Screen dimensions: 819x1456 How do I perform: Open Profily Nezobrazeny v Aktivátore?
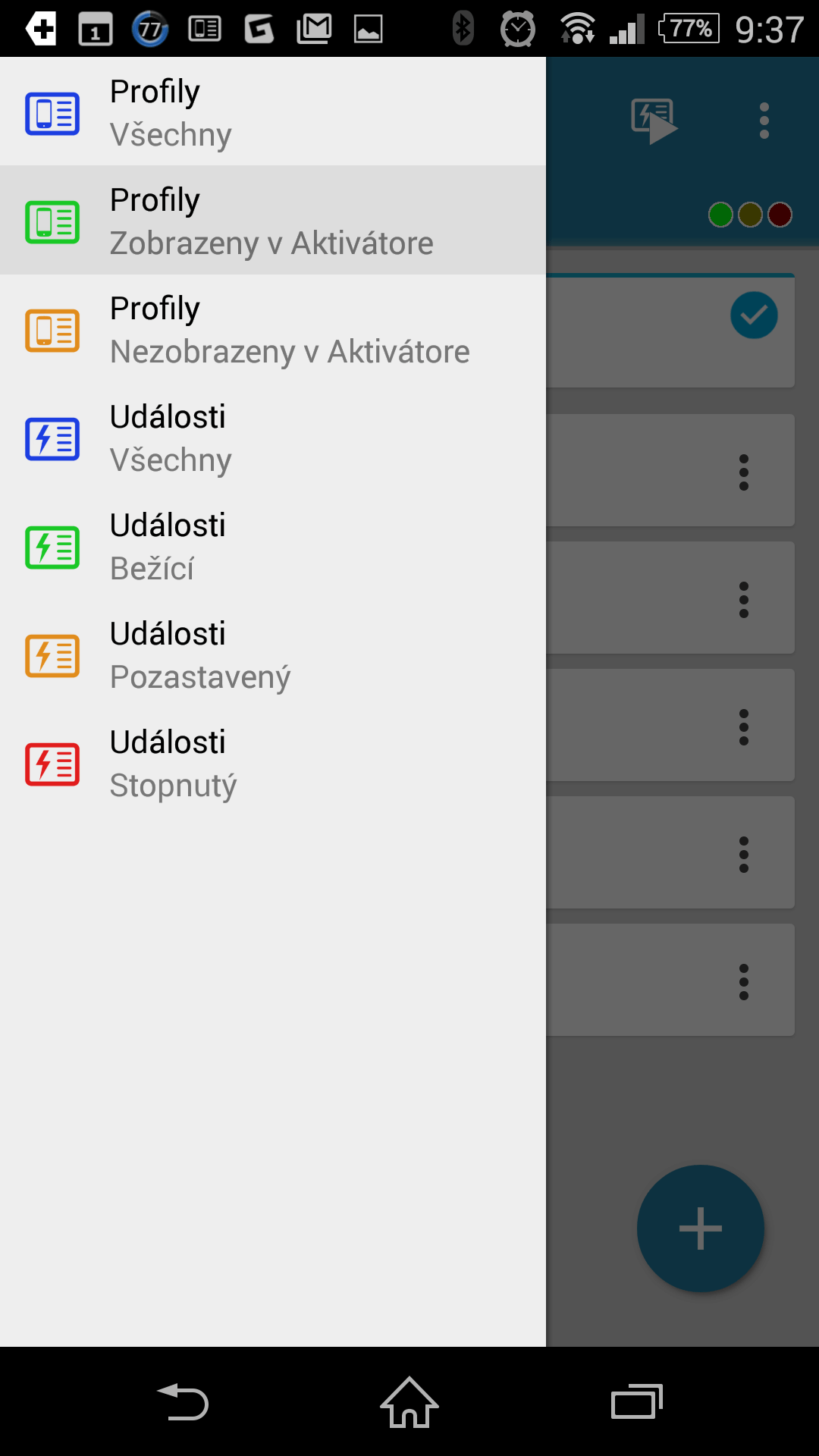point(273,329)
